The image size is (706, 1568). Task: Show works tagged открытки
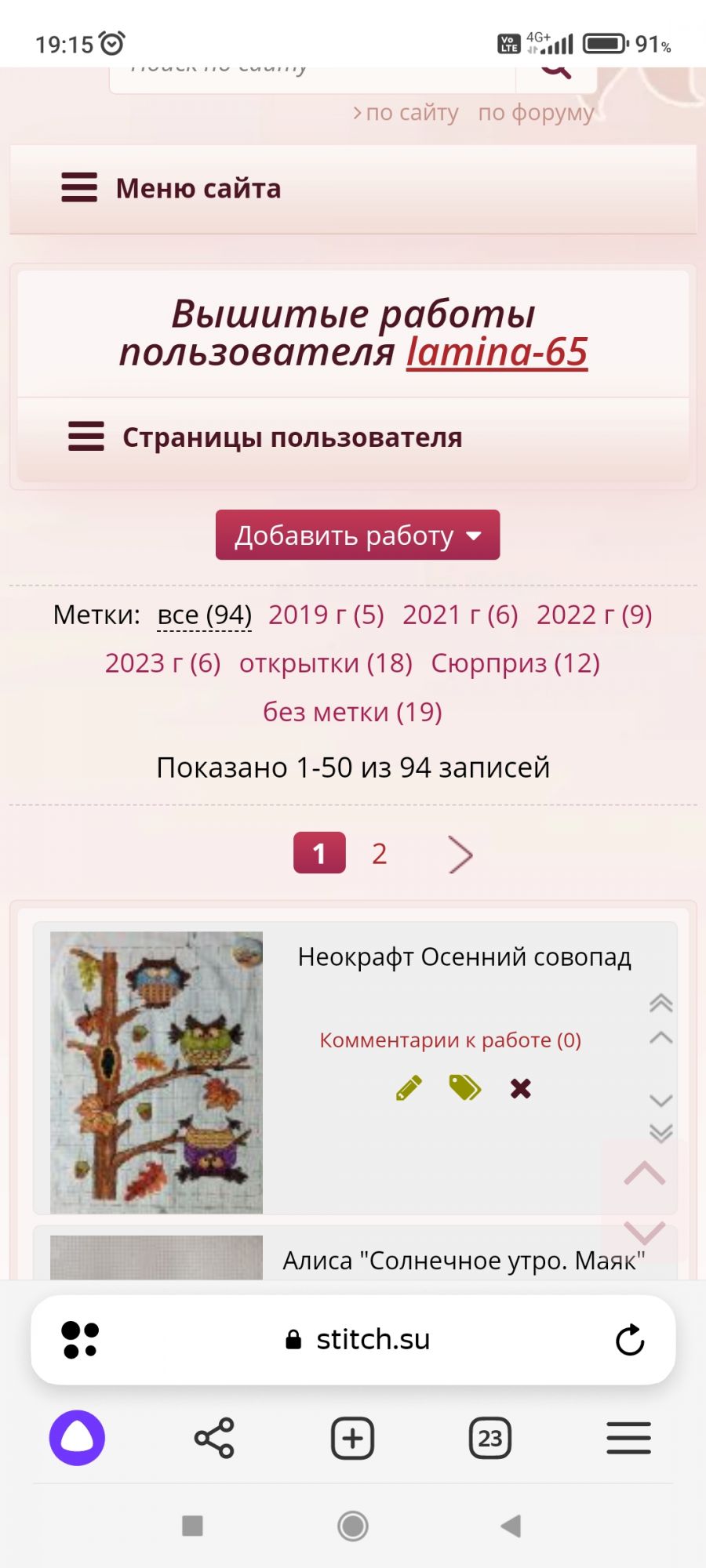click(x=326, y=663)
